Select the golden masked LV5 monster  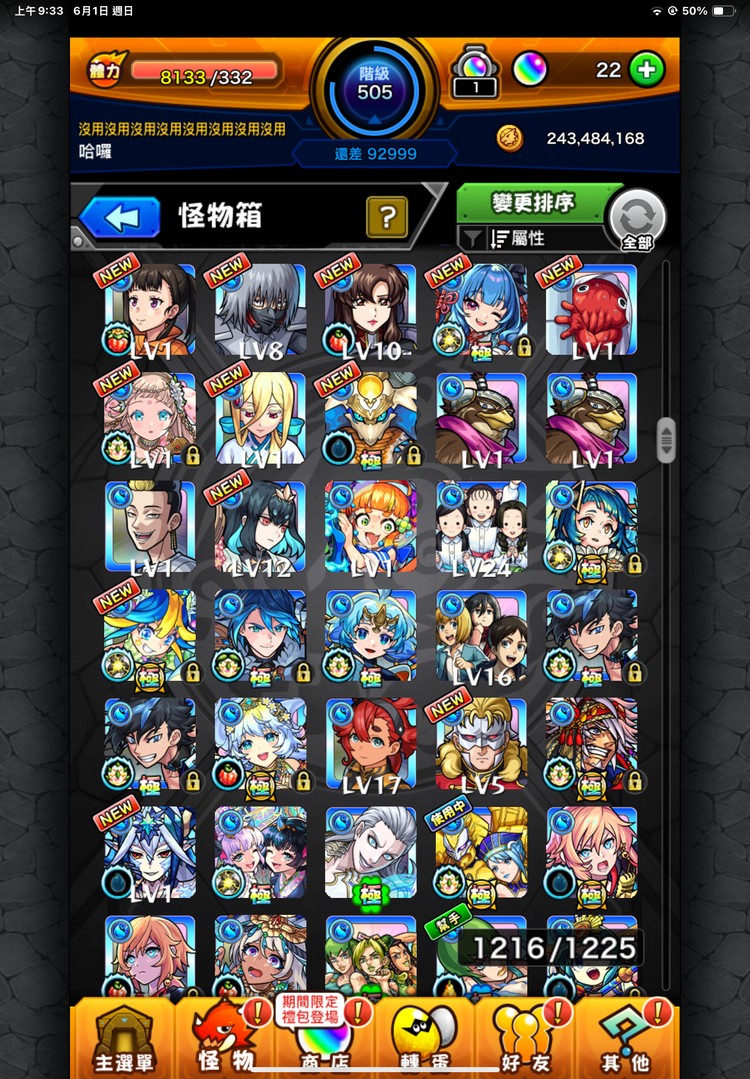[x=481, y=744]
